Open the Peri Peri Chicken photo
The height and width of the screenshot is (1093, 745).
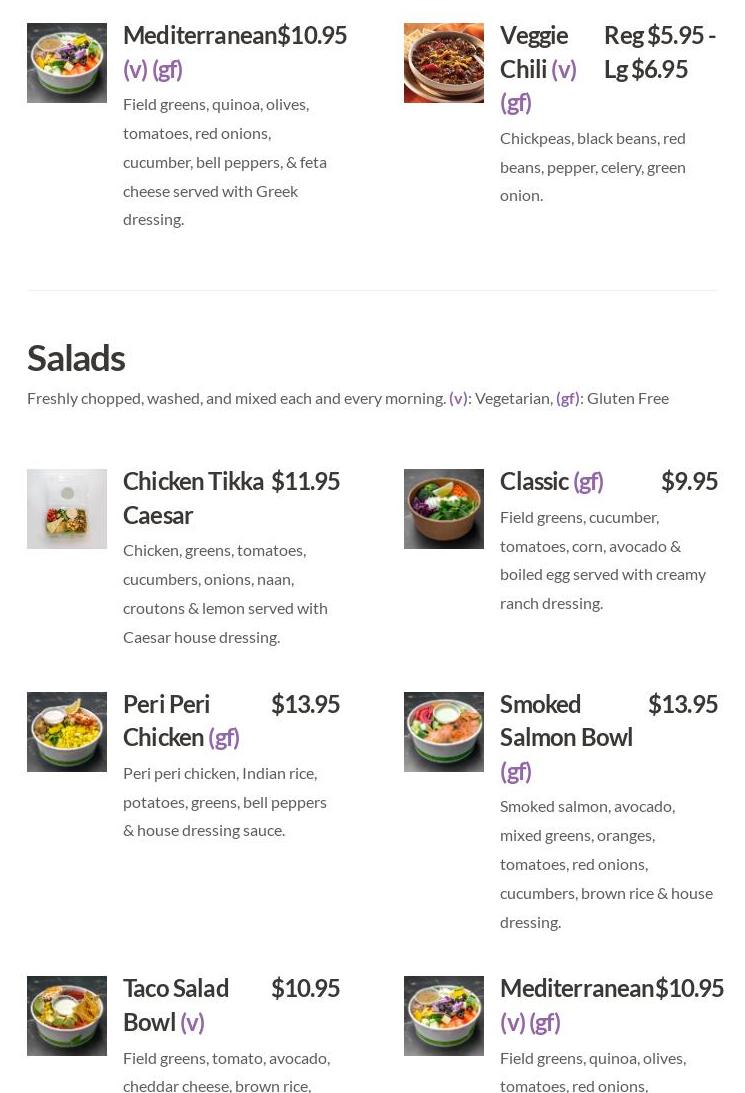pos(67,732)
